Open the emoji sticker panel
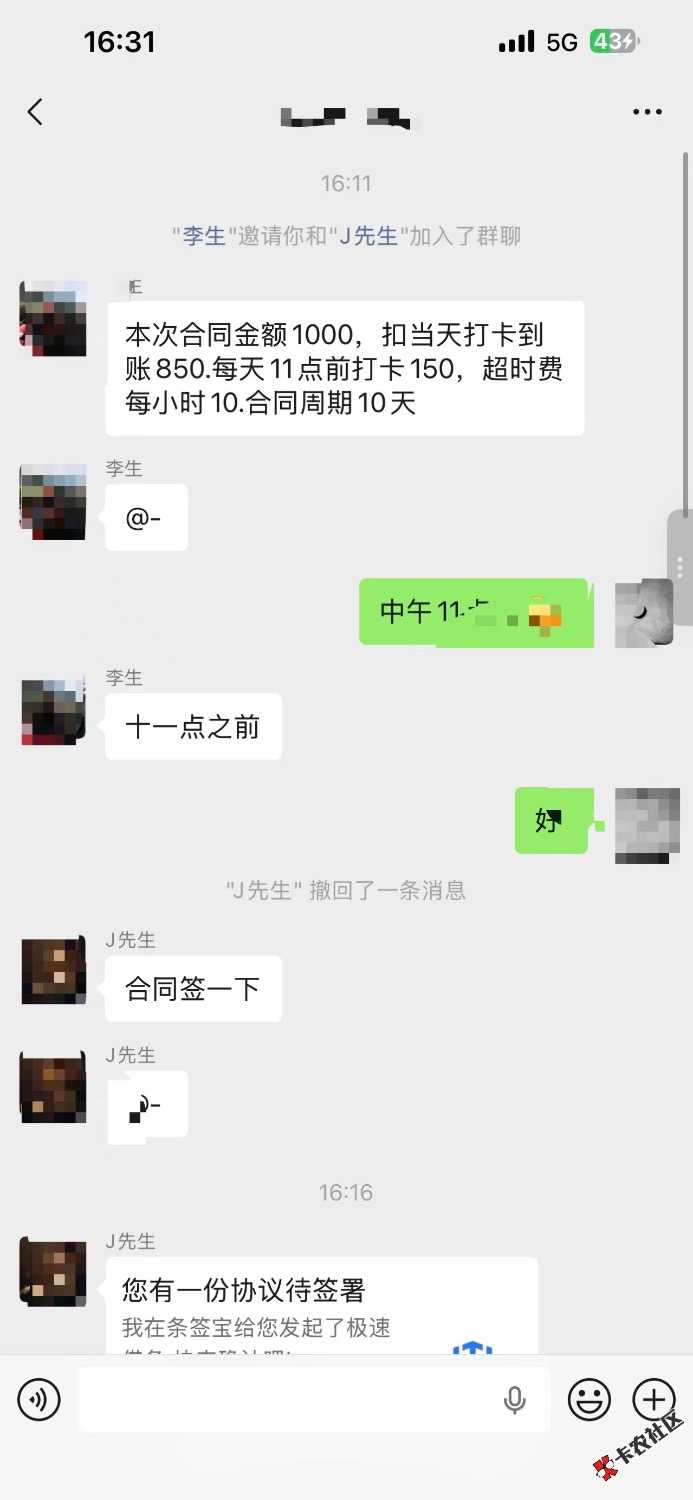The width and height of the screenshot is (693, 1500). [589, 1399]
